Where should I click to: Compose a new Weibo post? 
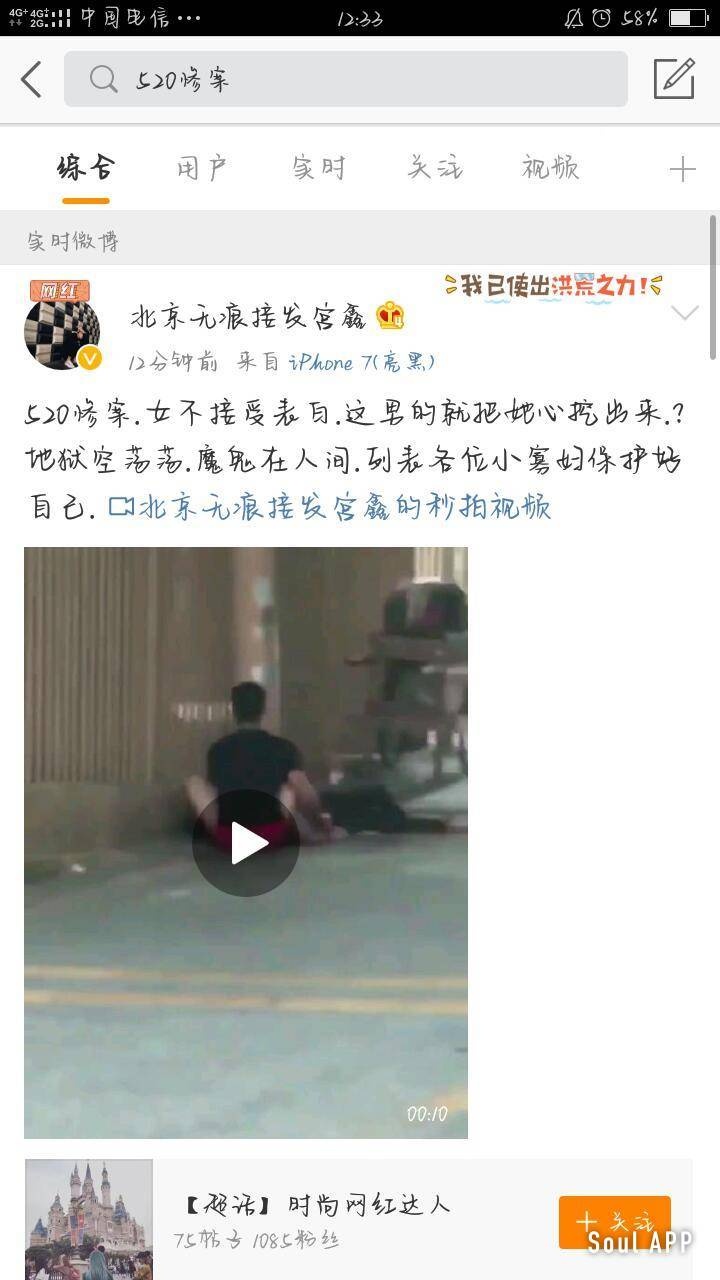pyautogui.click(x=674, y=79)
